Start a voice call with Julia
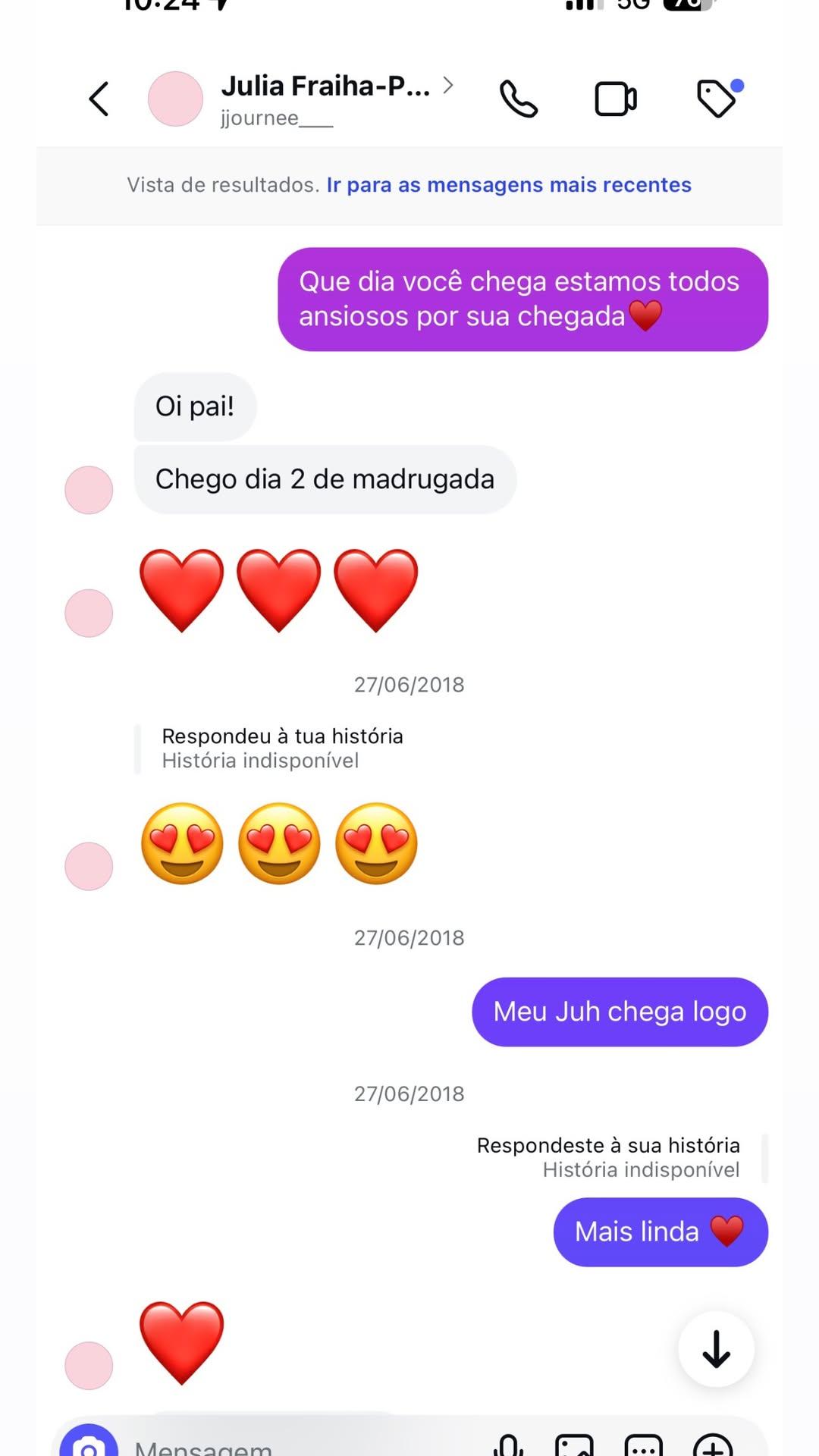Screen dimensions: 819x1456 [519, 99]
